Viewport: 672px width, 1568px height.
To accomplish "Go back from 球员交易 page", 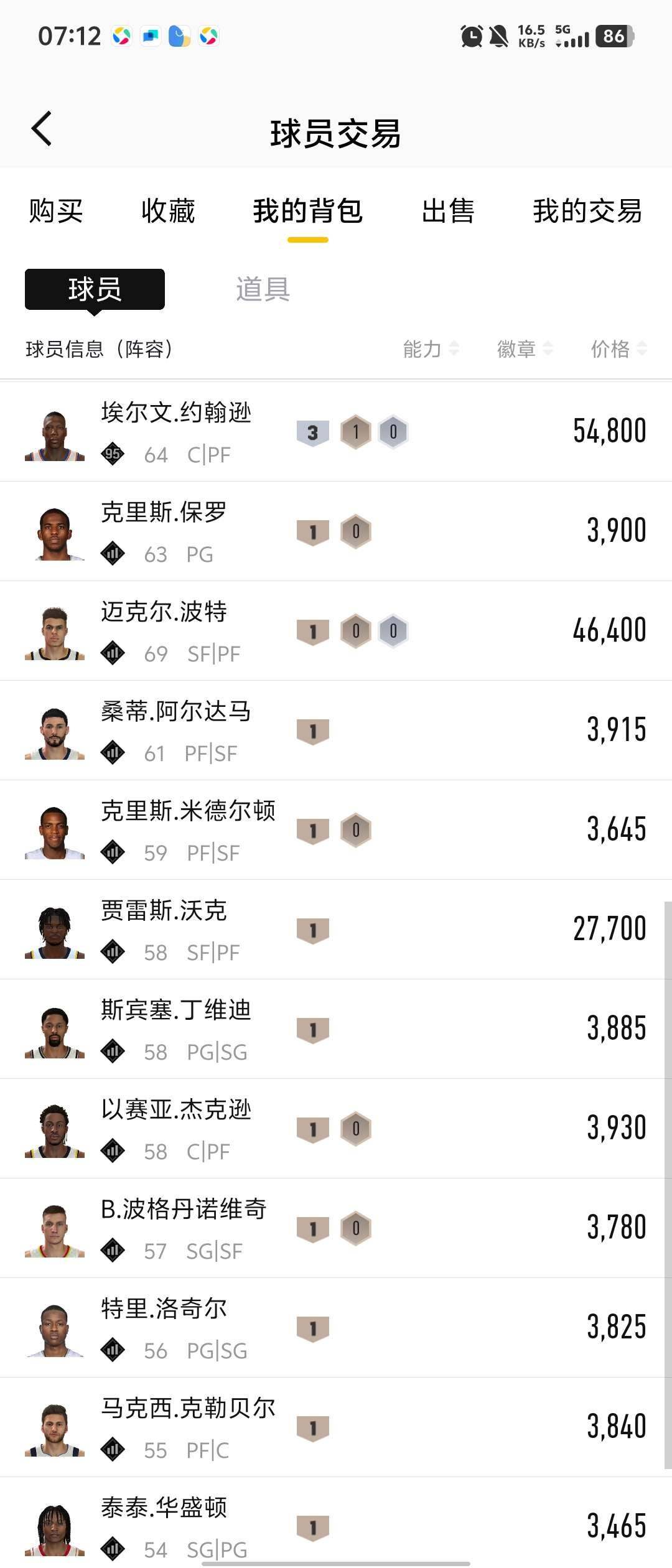I will (42, 129).
